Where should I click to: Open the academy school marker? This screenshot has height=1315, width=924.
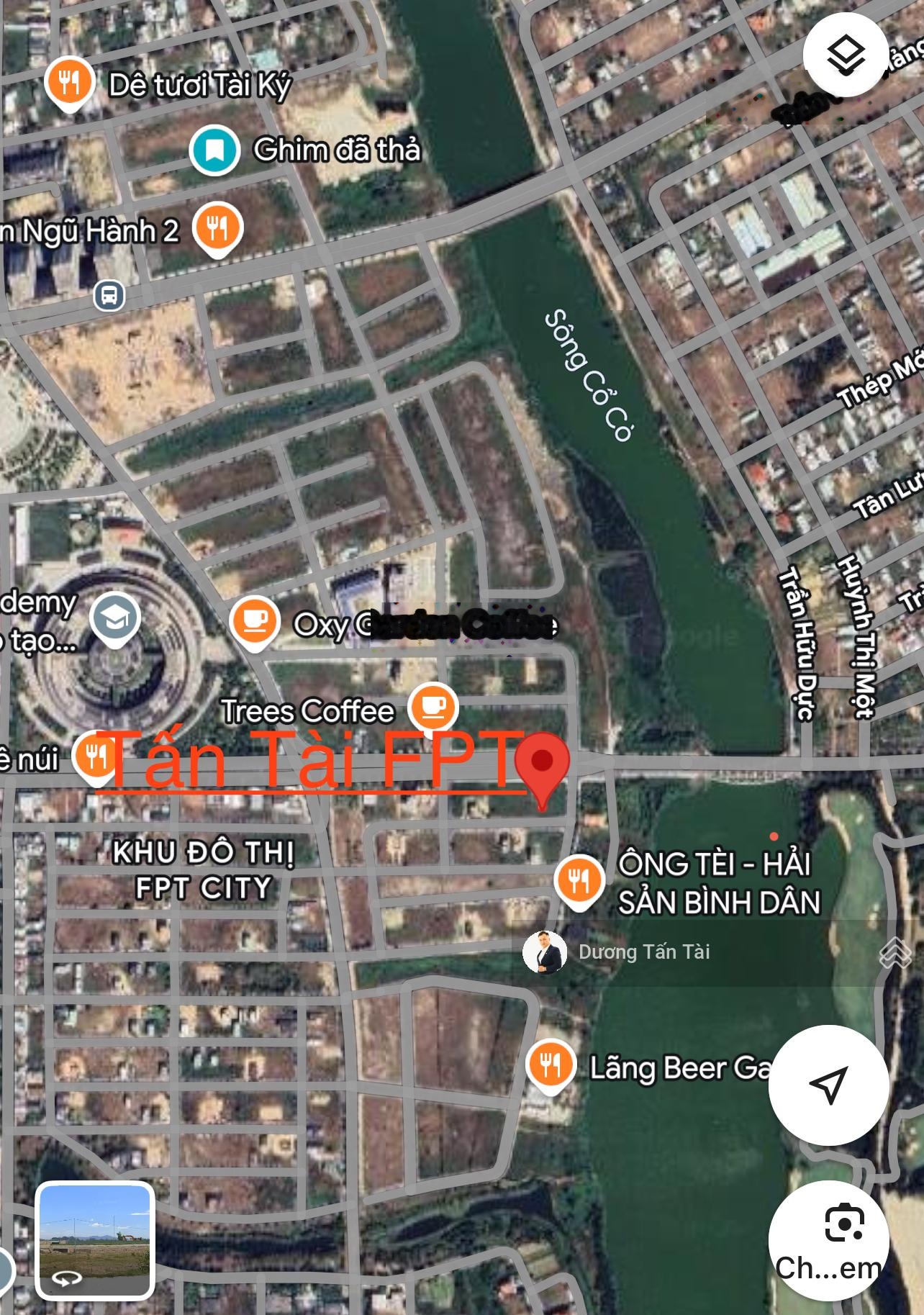(x=115, y=618)
